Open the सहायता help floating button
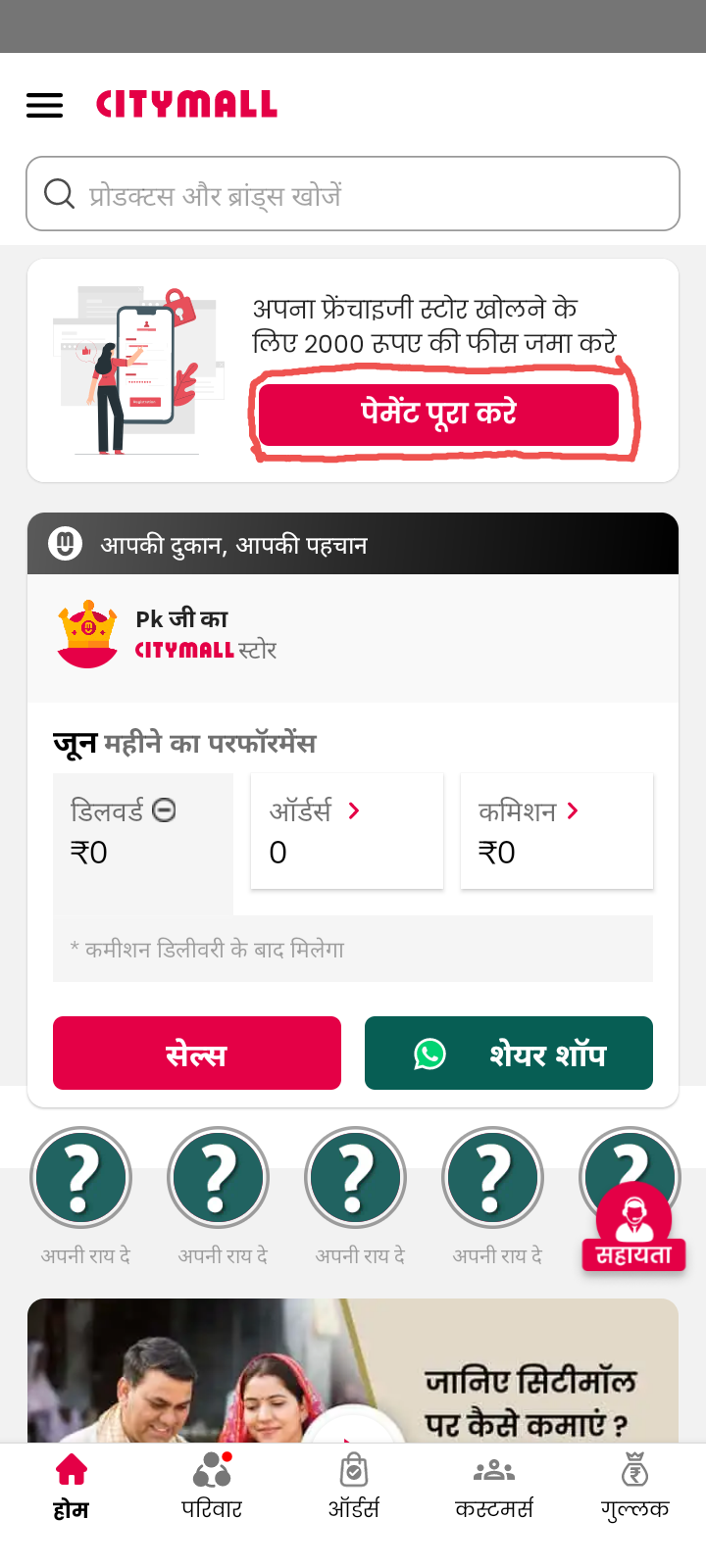 click(x=633, y=1227)
